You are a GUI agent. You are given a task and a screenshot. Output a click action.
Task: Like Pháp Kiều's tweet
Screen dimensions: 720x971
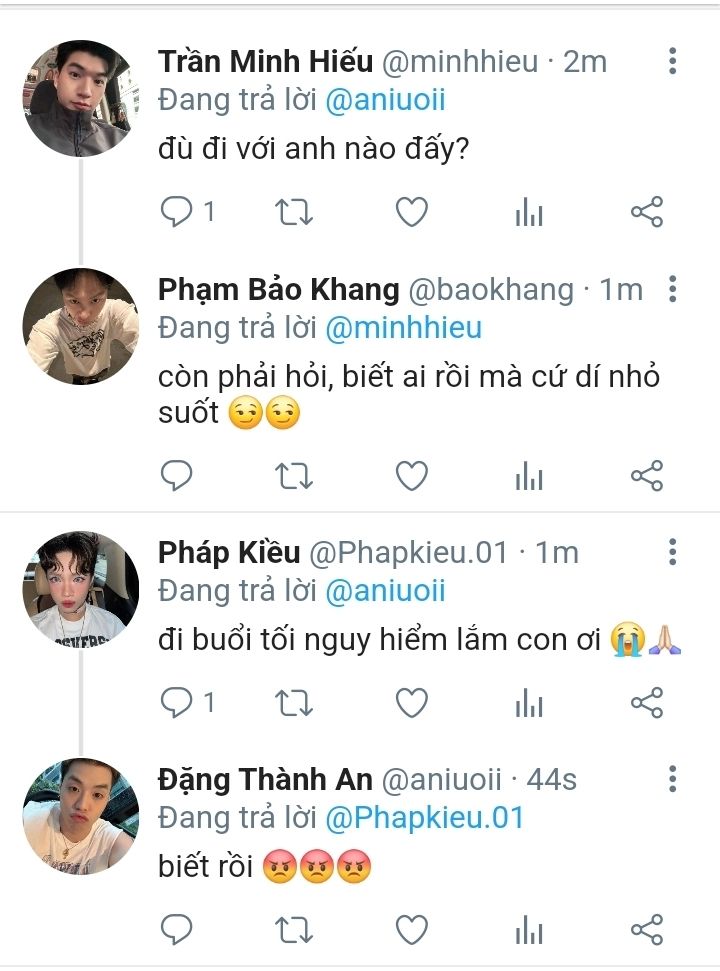[x=411, y=703]
